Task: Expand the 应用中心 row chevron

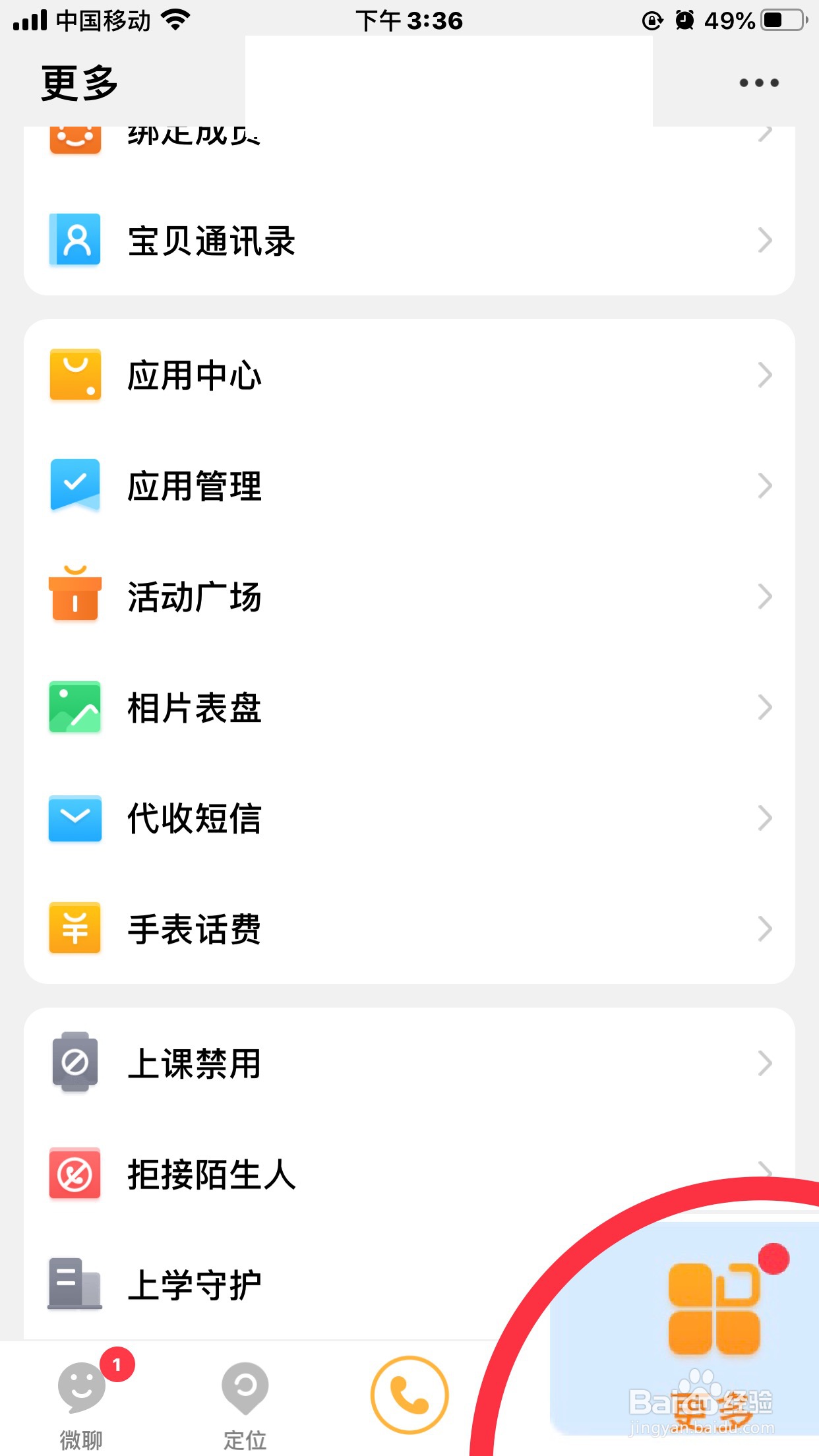Action: pos(763,375)
